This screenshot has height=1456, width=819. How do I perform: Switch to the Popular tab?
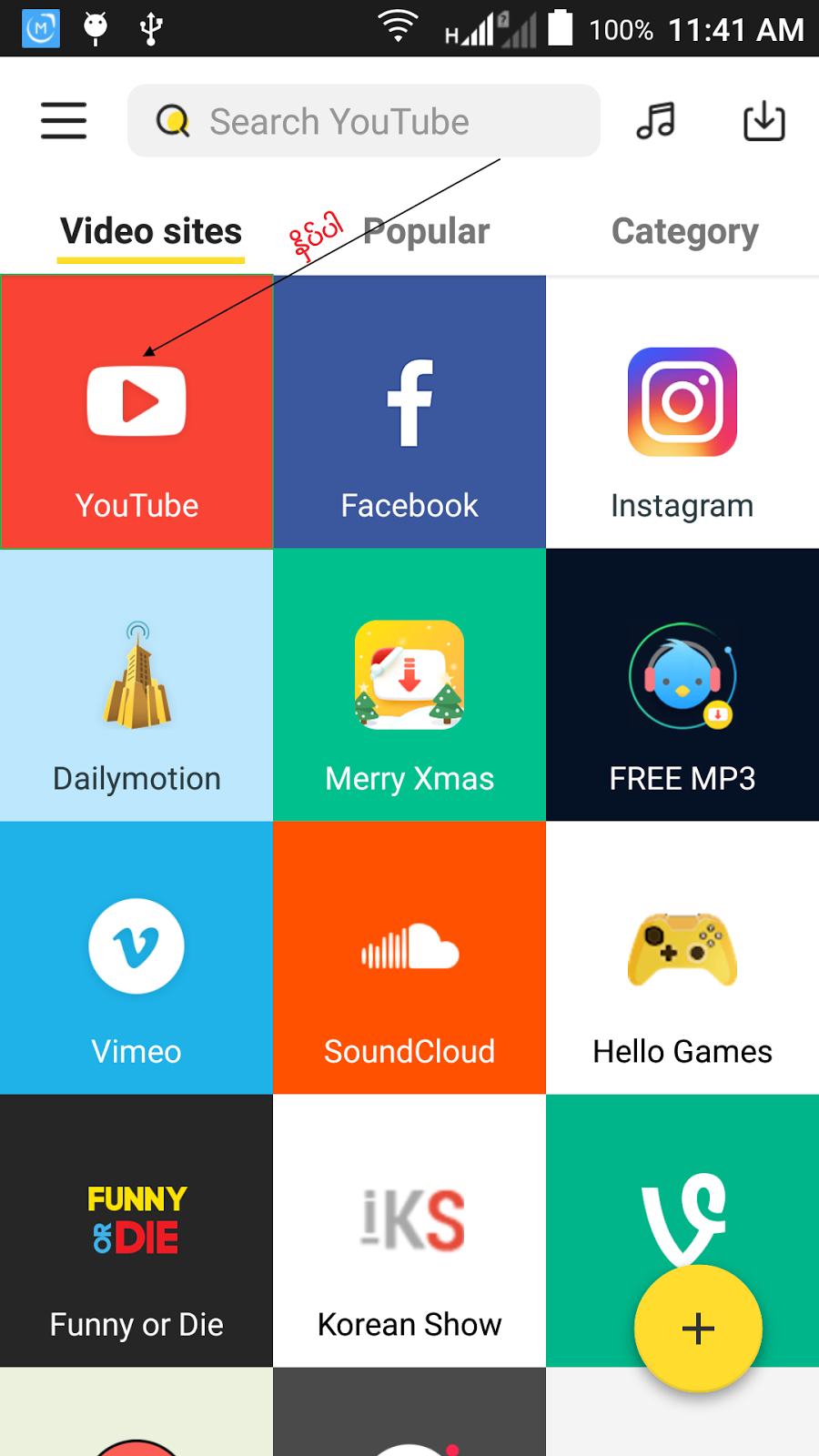[426, 231]
